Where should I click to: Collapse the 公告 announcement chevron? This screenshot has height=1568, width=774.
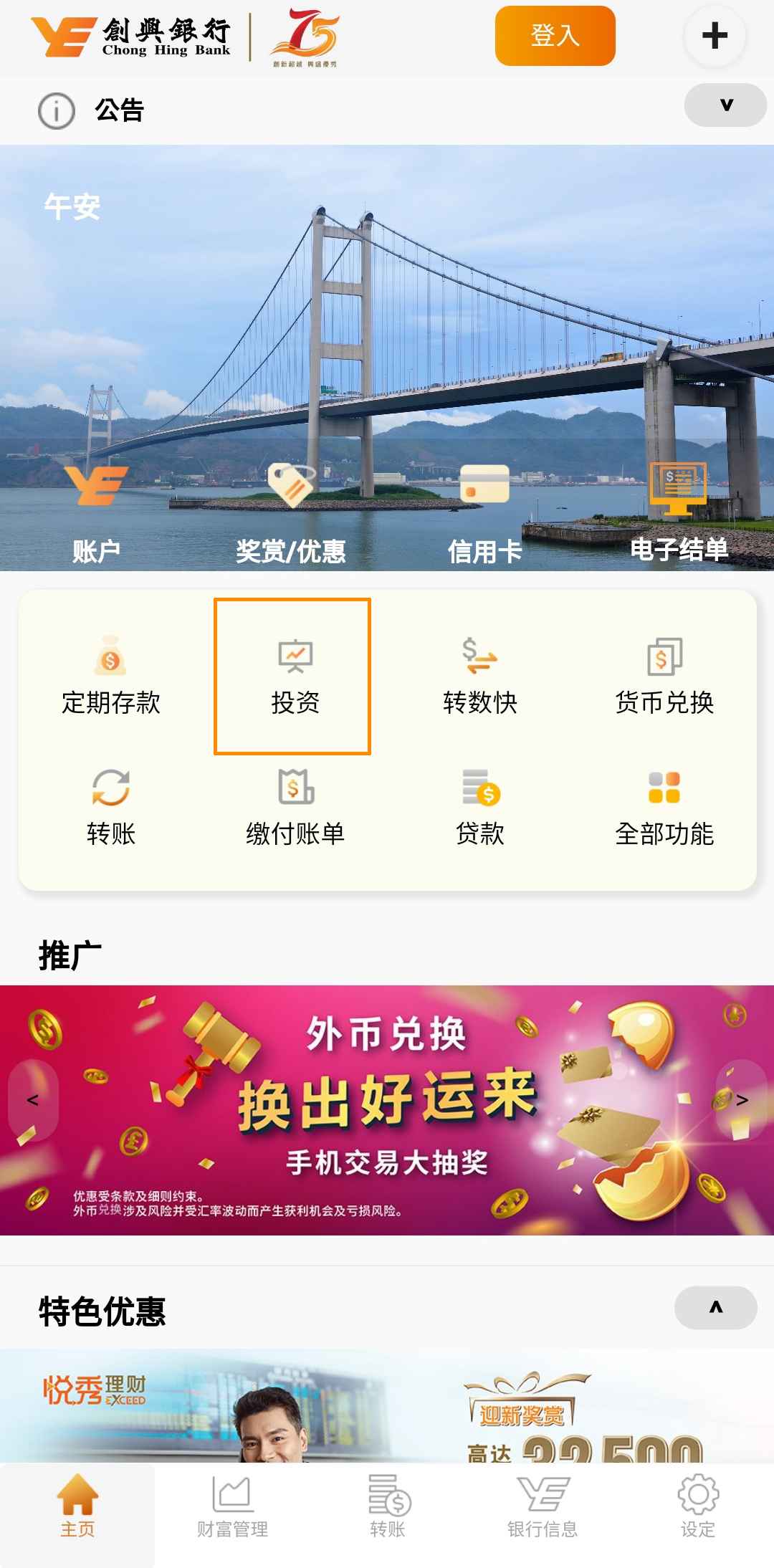point(724,105)
